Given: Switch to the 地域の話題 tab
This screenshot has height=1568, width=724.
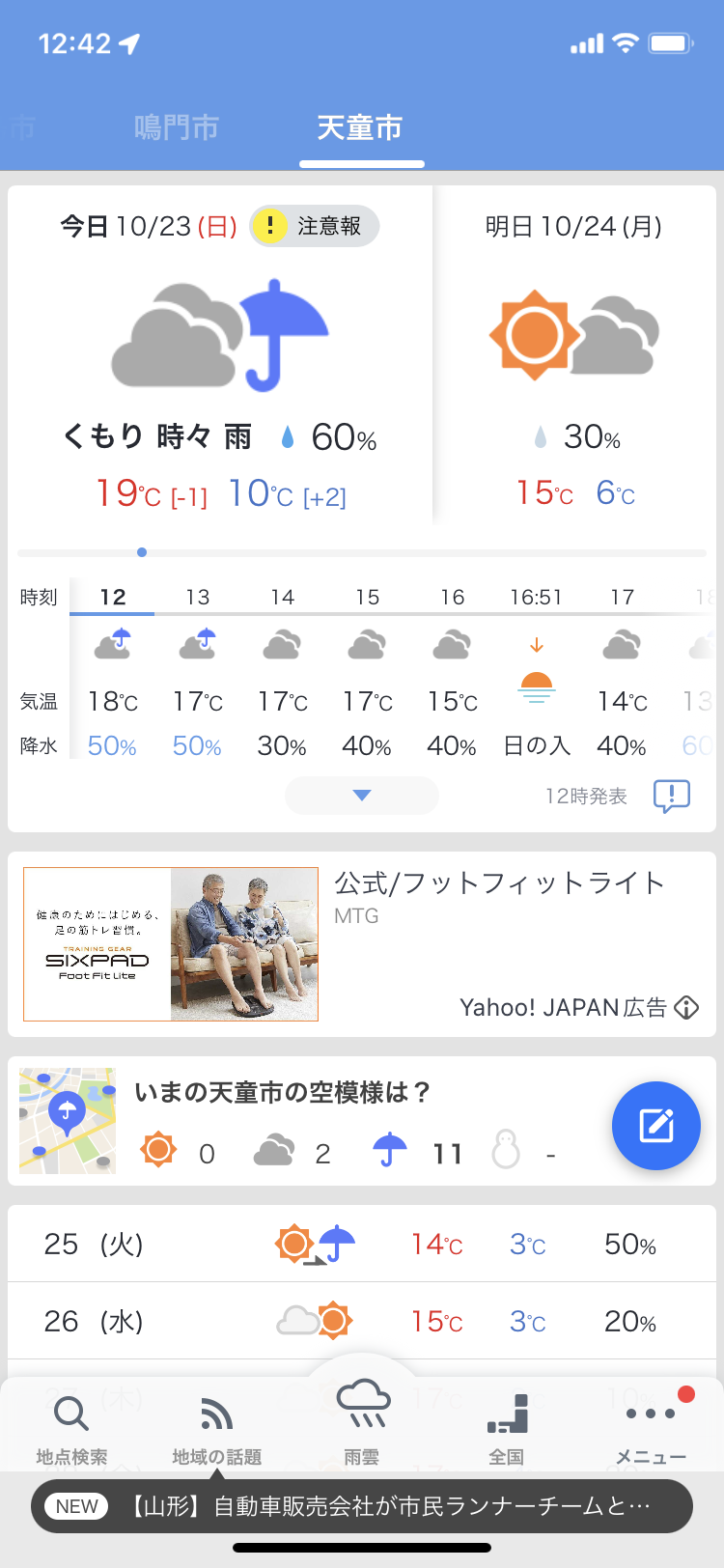Looking at the screenshot, I should click(x=217, y=1429).
